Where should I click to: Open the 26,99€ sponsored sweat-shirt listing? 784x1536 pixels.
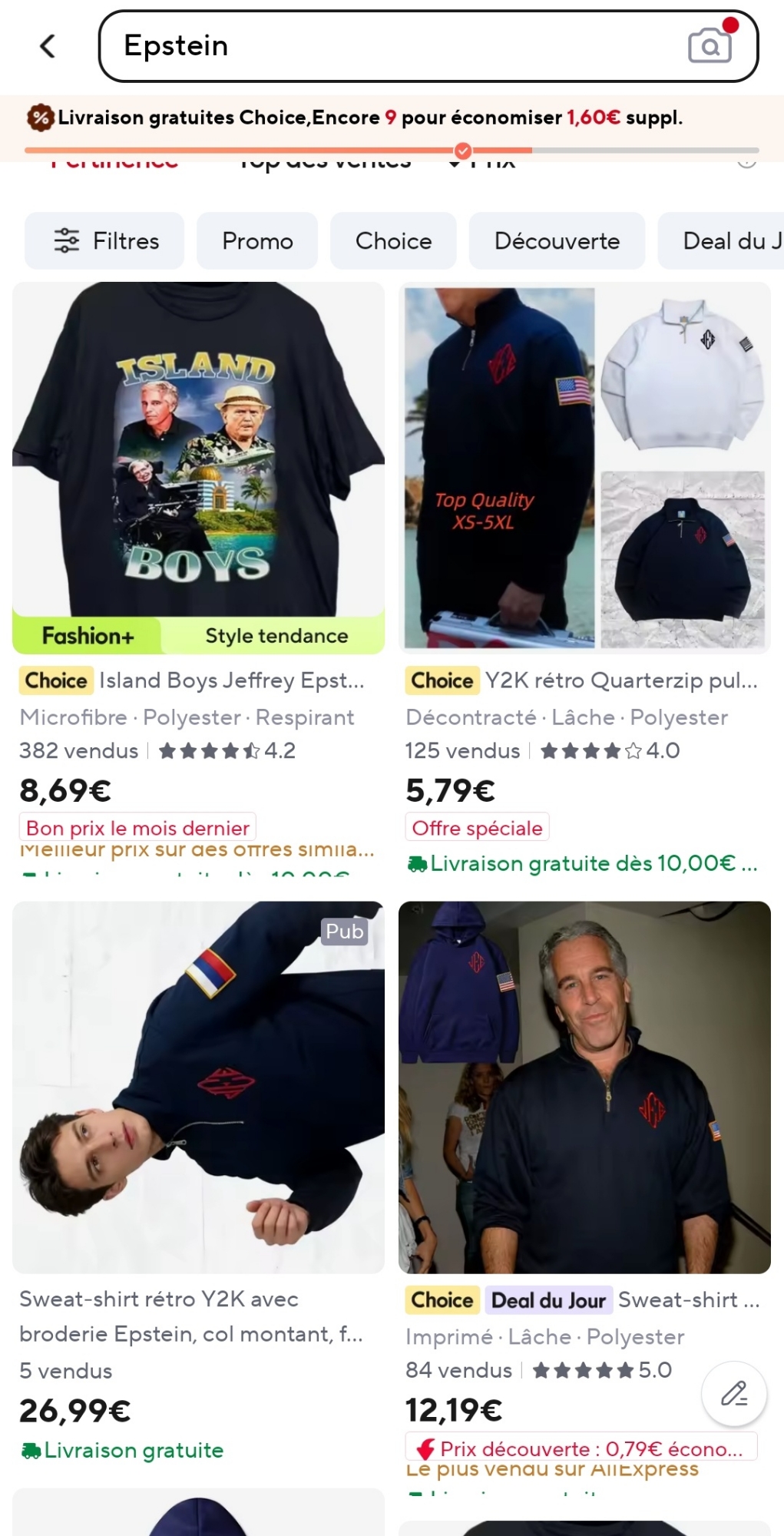pos(198,1087)
